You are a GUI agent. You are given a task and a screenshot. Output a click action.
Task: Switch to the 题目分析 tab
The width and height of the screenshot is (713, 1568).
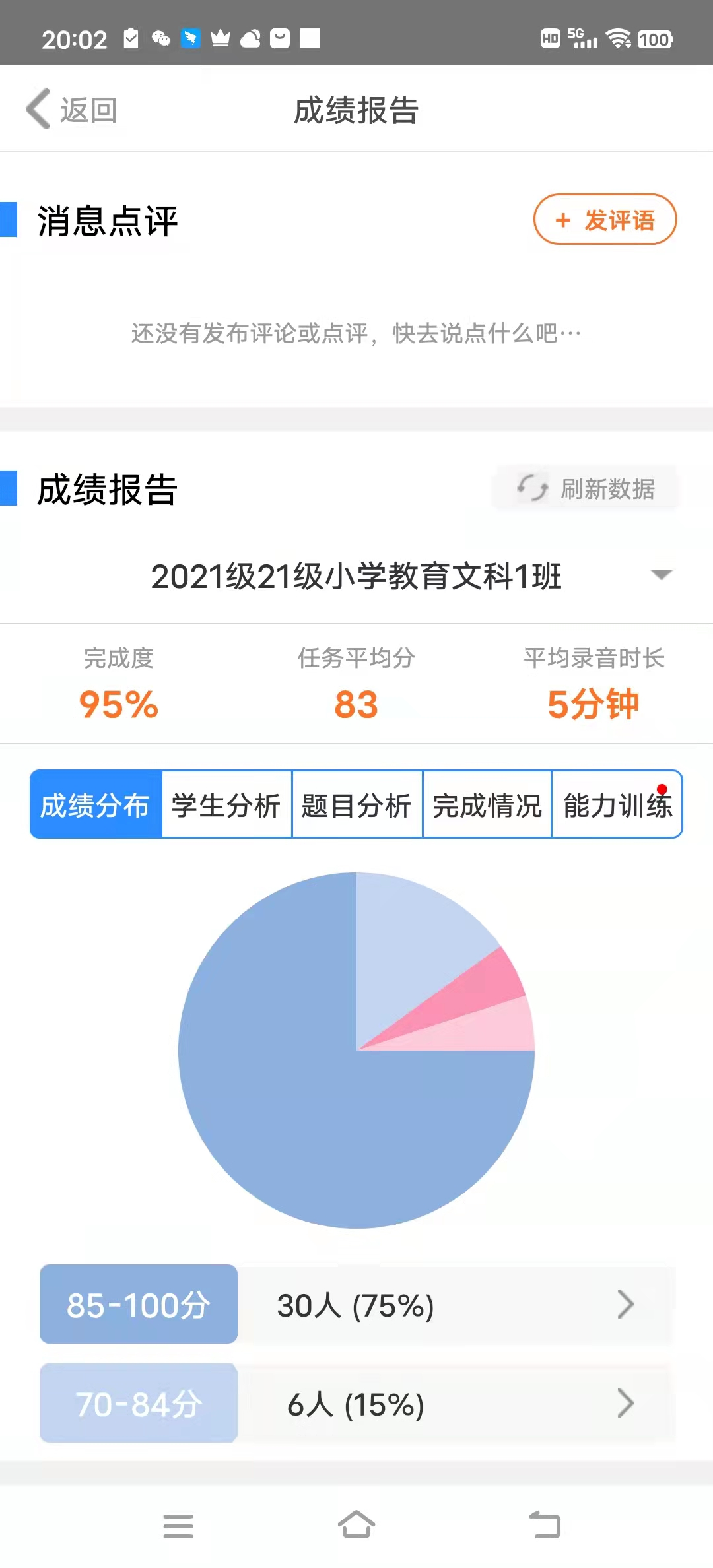coord(356,805)
